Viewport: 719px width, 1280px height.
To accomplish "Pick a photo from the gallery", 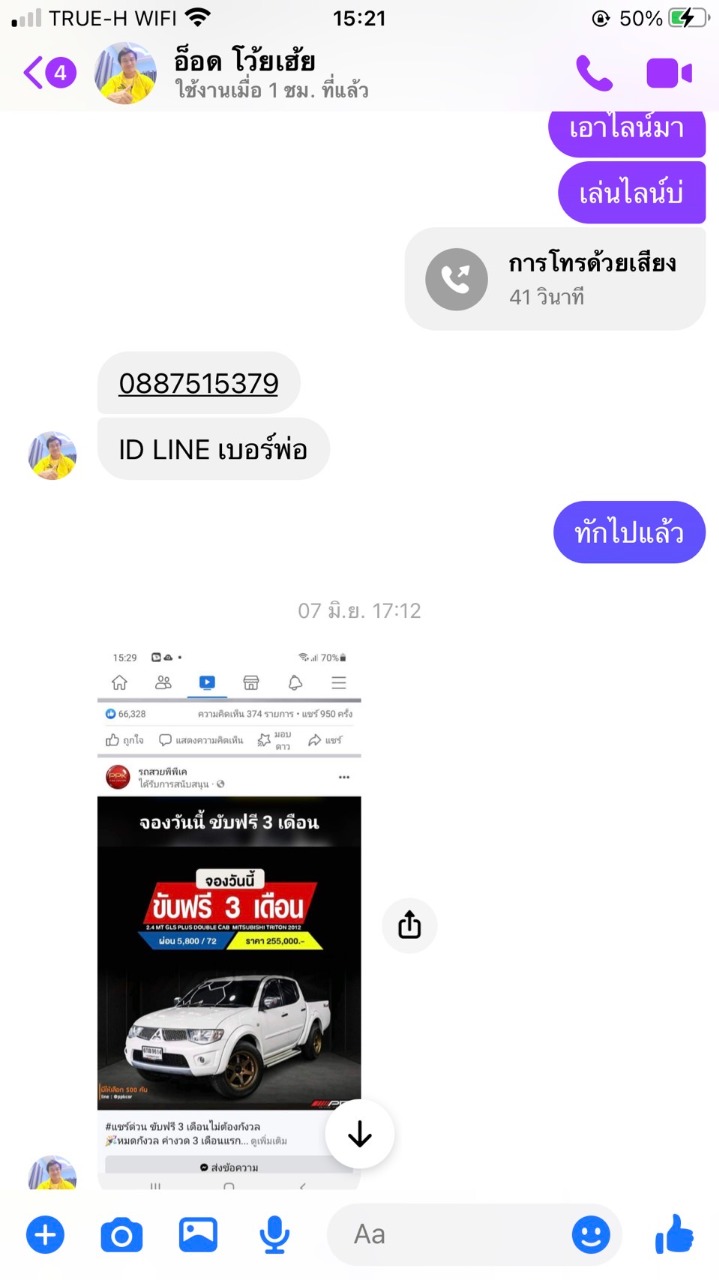I will click(x=198, y=1235).
